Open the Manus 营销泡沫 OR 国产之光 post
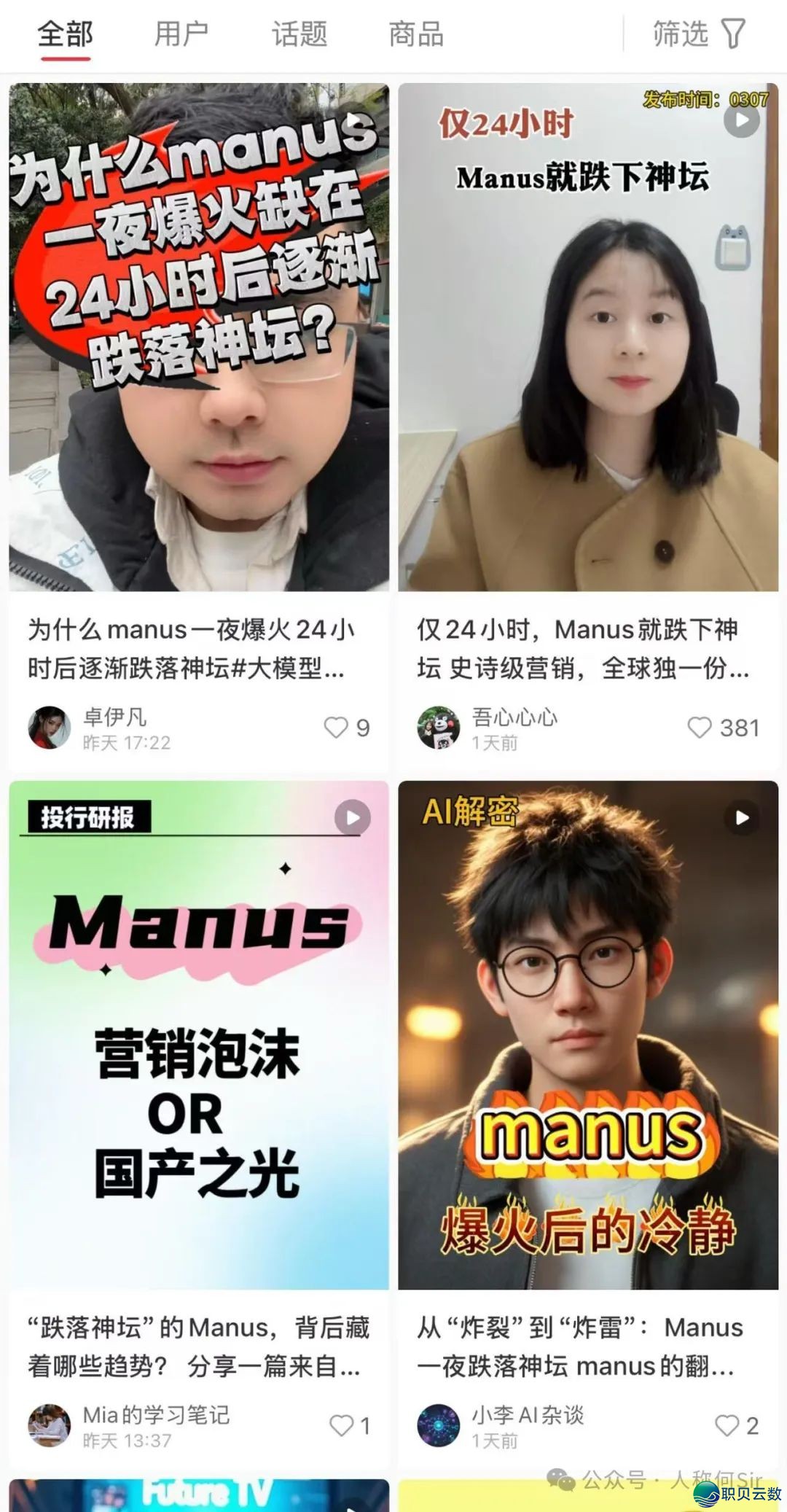 click(x=199, y=1035)
